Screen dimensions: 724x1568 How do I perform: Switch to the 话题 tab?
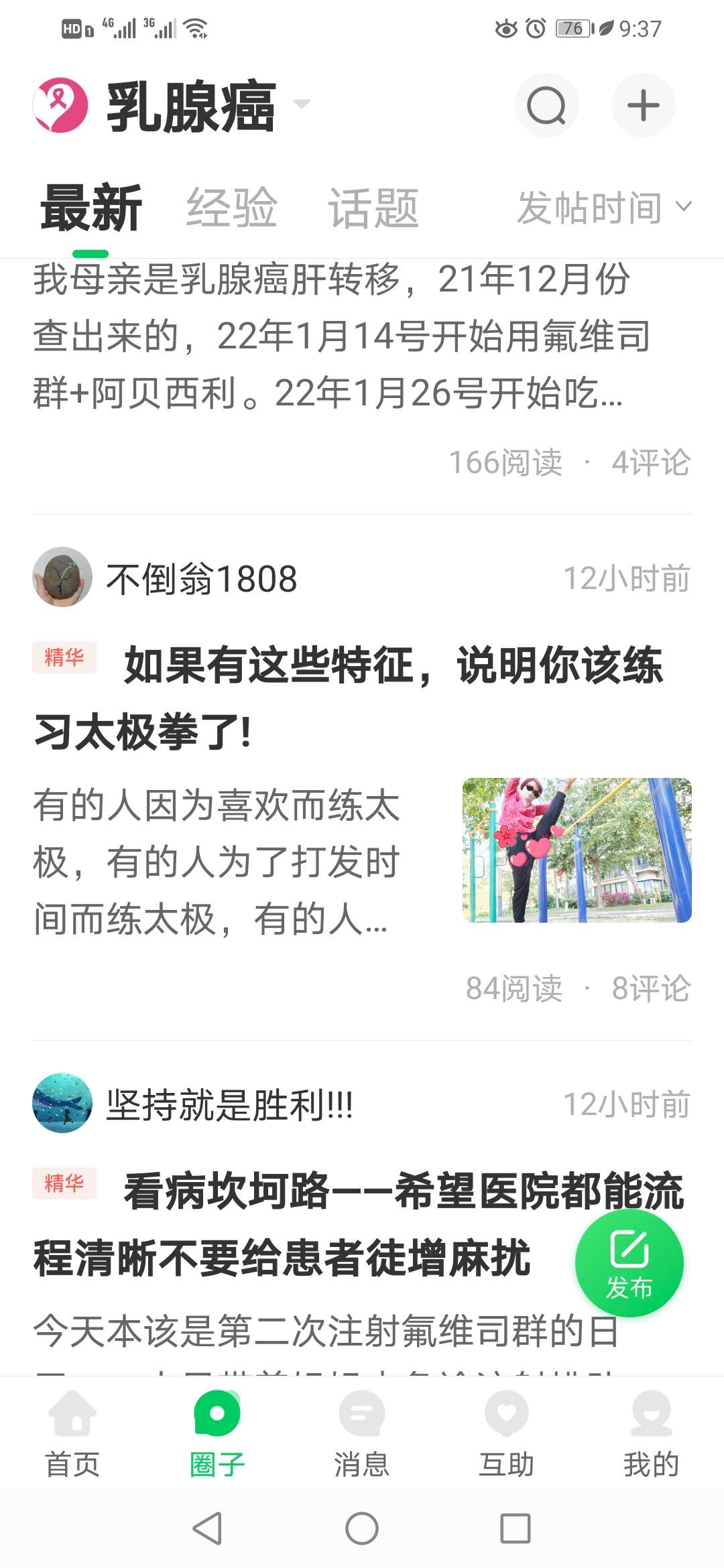point(373,207)
